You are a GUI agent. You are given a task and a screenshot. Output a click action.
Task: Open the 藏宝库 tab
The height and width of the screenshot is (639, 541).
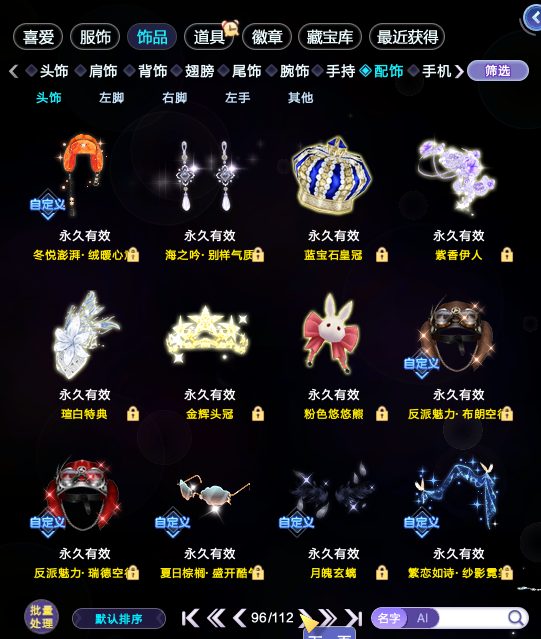click(x=330, y=37)
